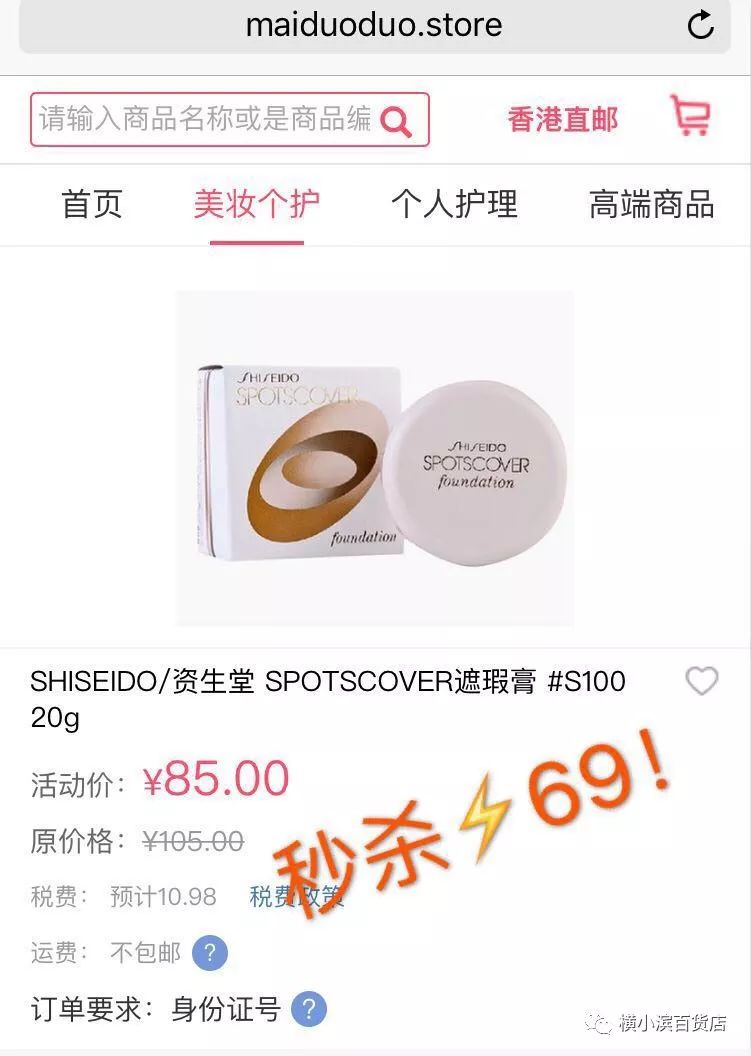Open the 个人护理 category tab

(455, 205)
